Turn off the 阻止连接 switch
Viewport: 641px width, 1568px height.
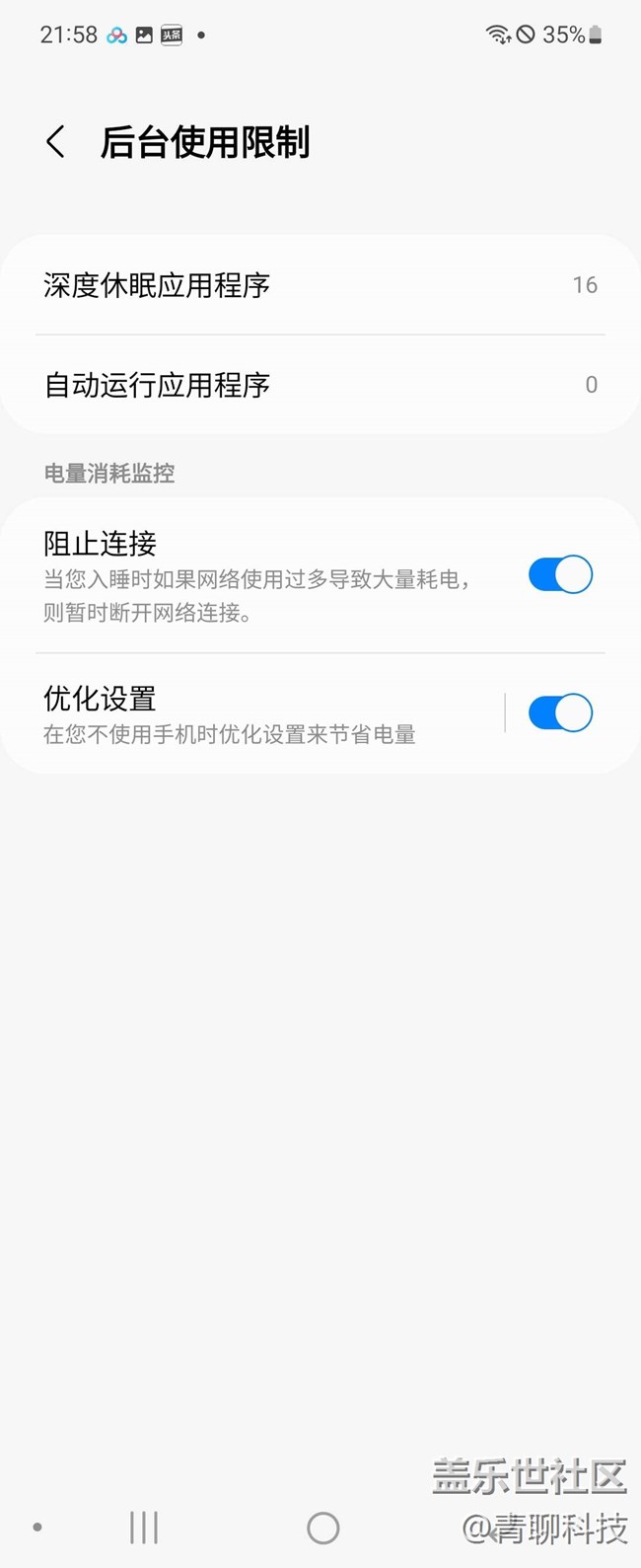560,574
